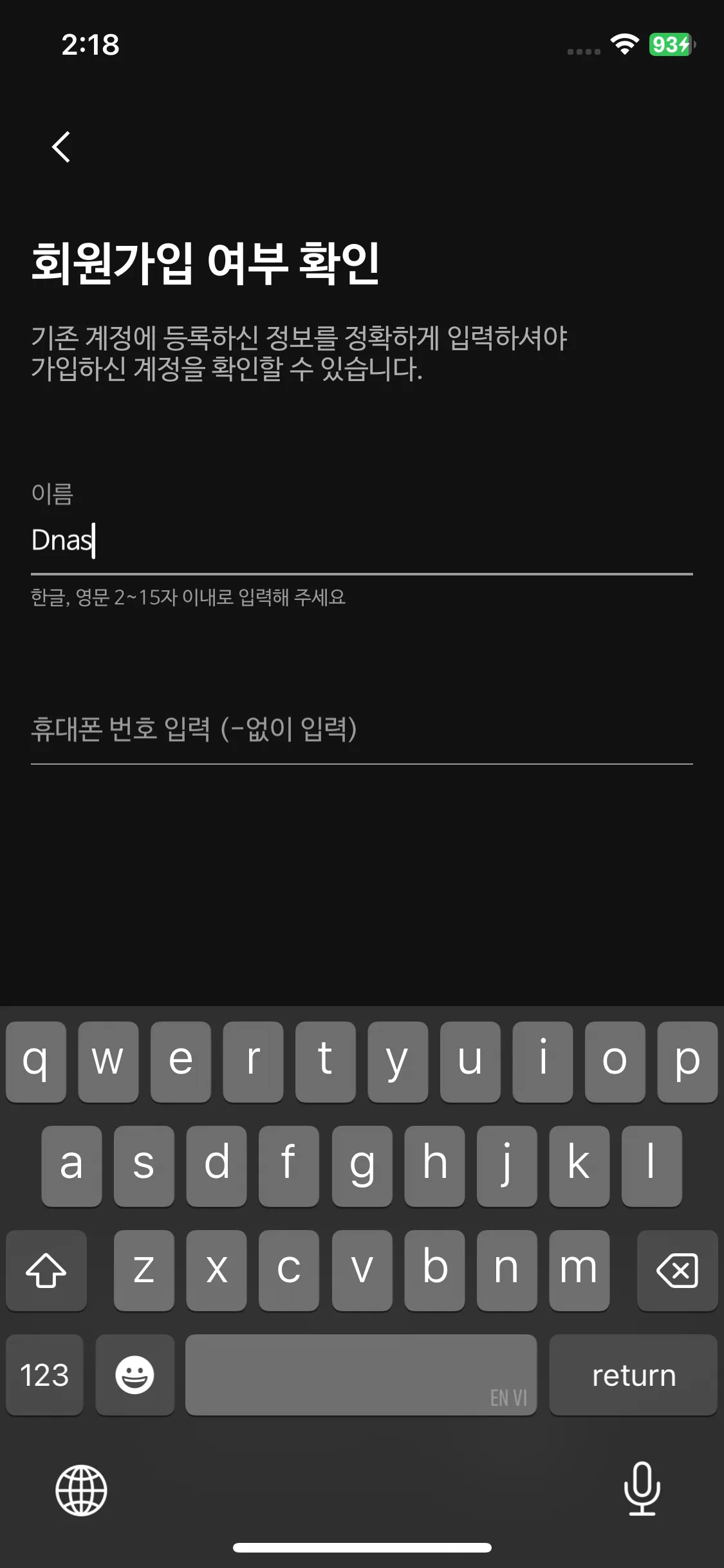Image resolution: width=724 pixels, height=1568 pixels.
Task: Open the emoji keyboard
Action: (x=135, y=1374)
